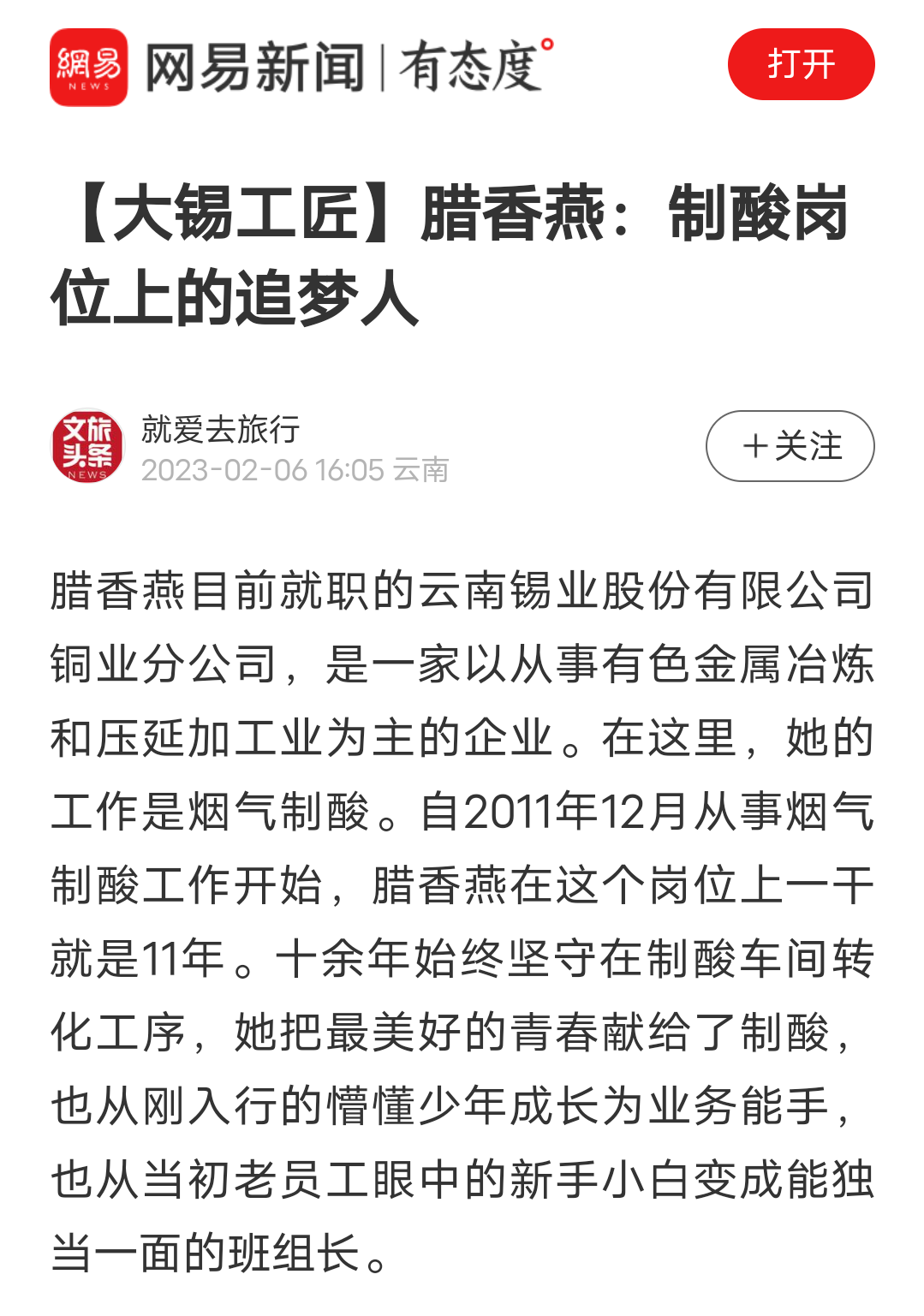The image size is (924, 1316).
Task: Open 就爱去旅行 author avatar
Action: 87,446
